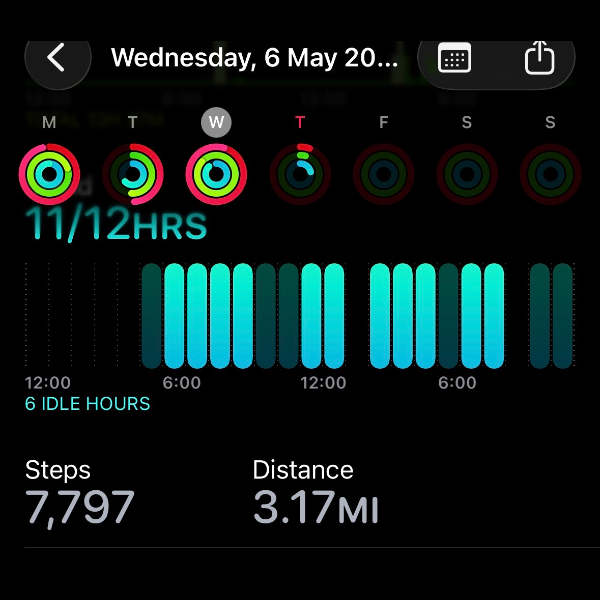Open the calendar view icon
The image size is (600, 600).
click(454, 57)
